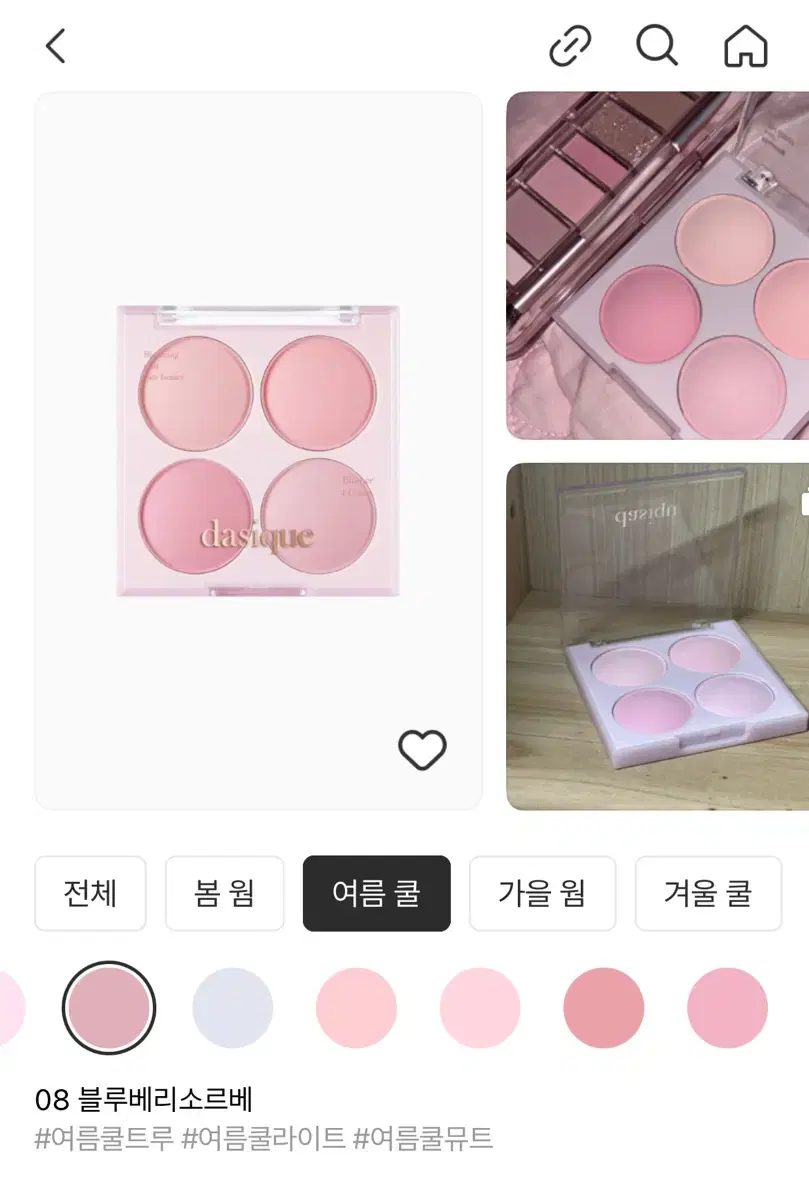This screenshot has width=809, height=1200.
Task: Select the 전체 filter tab
Action: point(90,893)
